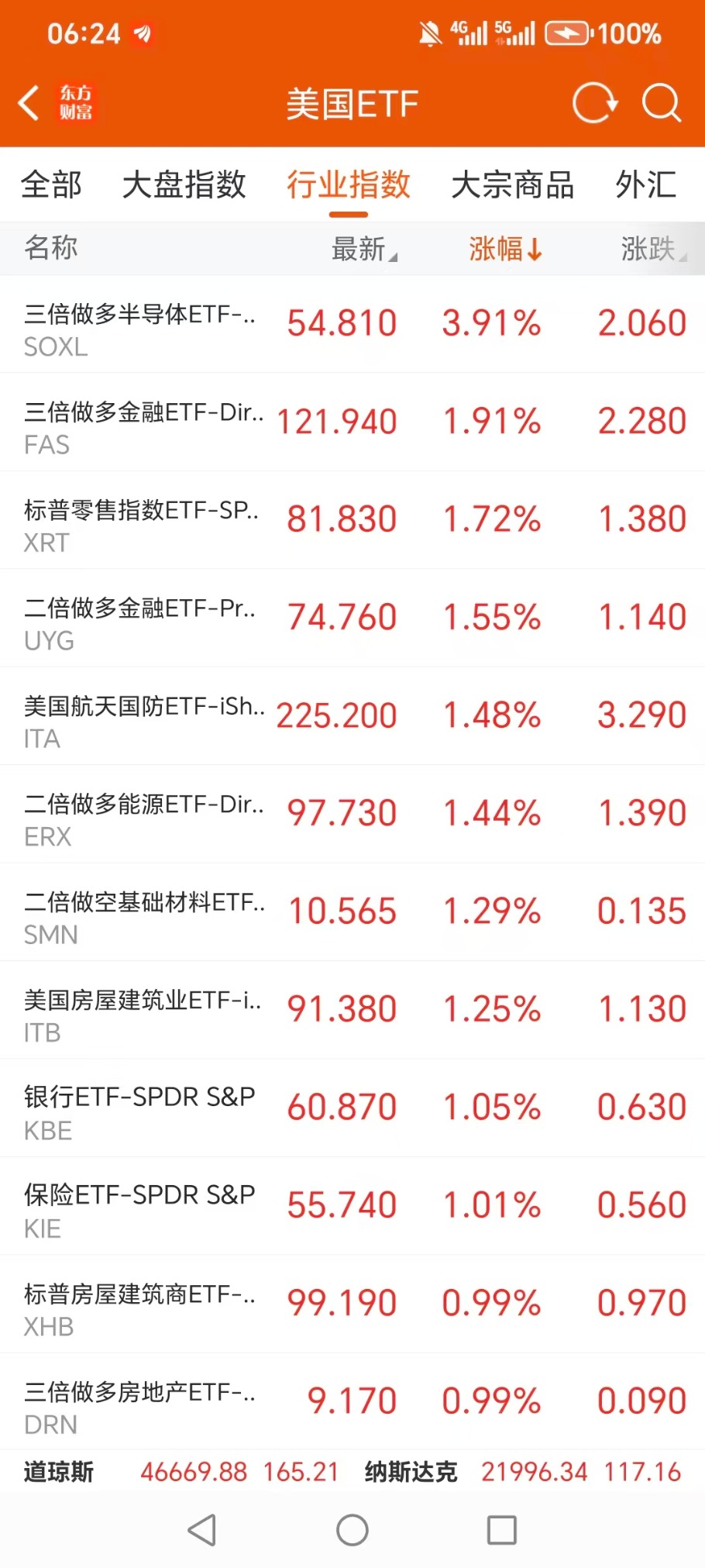Open the 纳斯达克 index ticker
Image resolution: width=705 pixels, height=1568 pixels.
[523, 1471]
